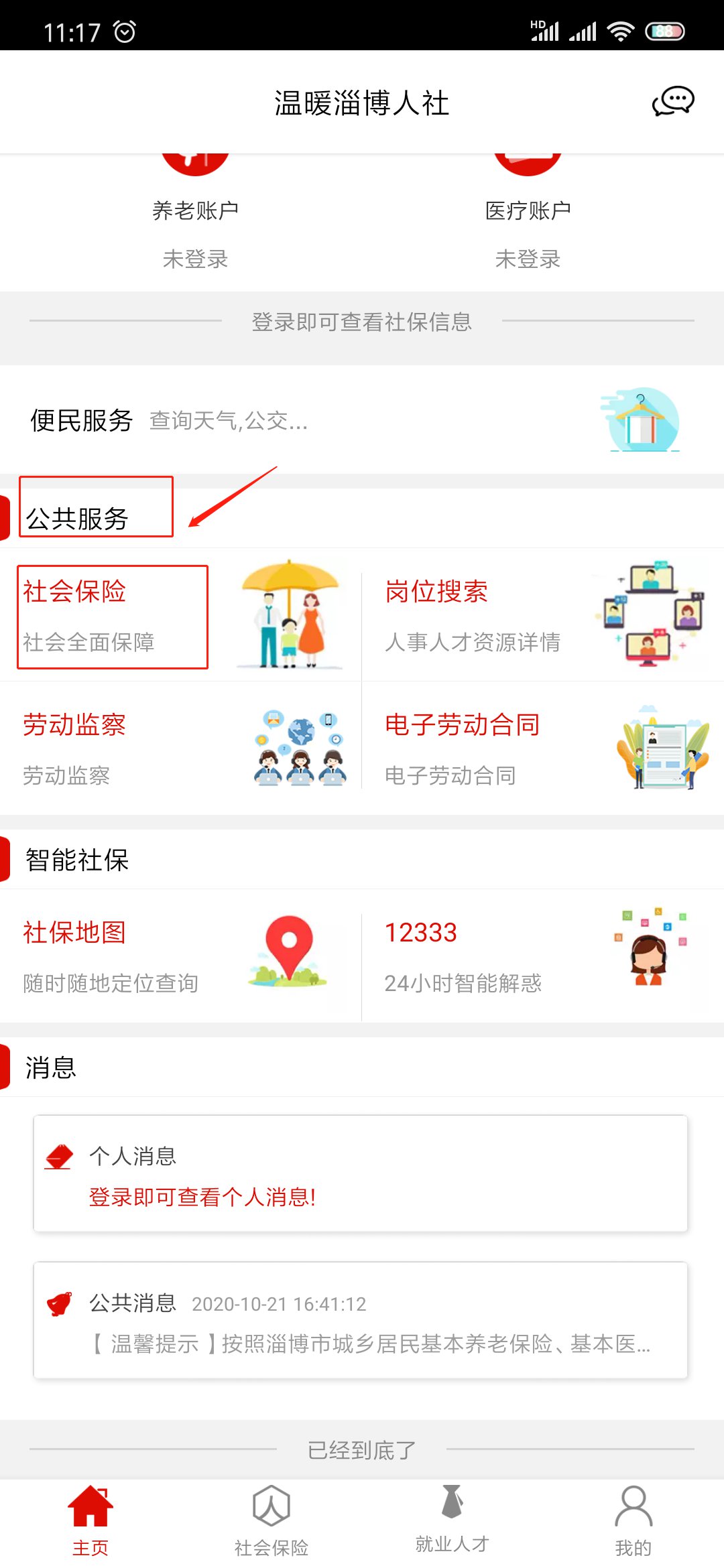The image size is (724, 1568).
Task: Open the 电子劳动合同 card
Action: (543, 748)
